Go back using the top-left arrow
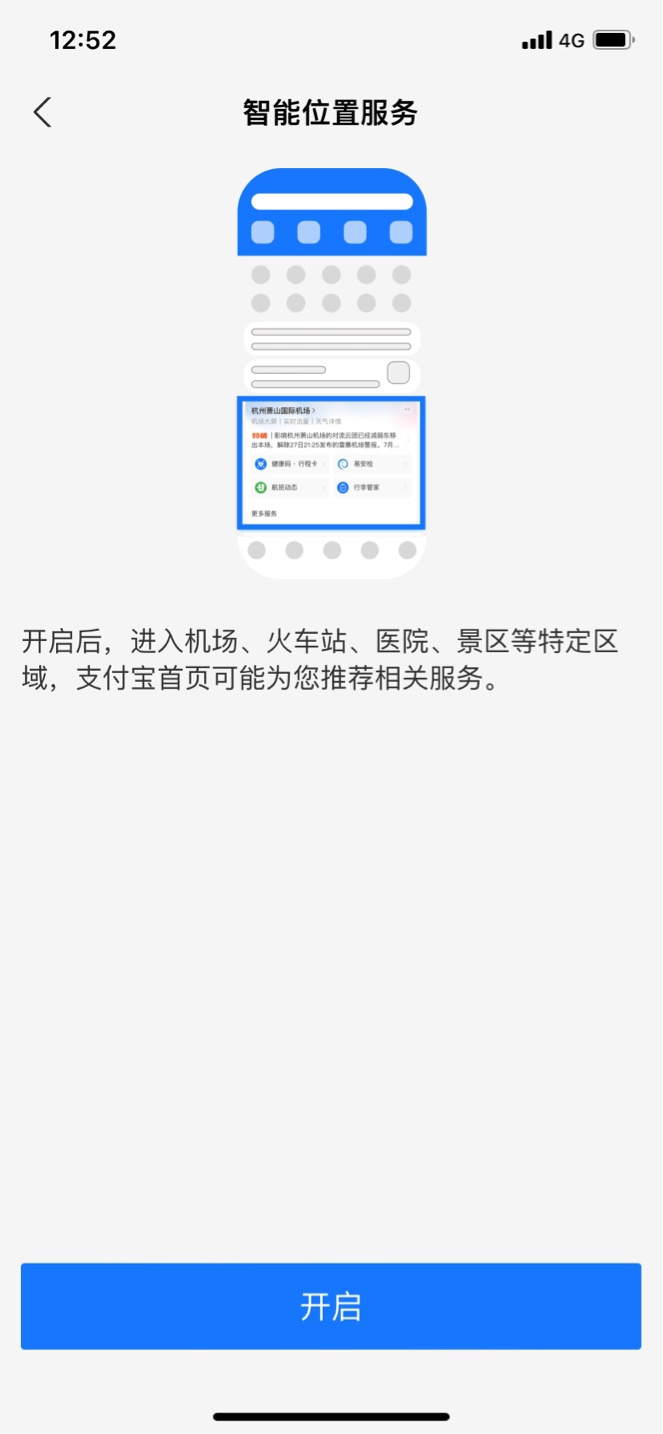This screenshot has width=663, height=1434. [x=42, y=112]
